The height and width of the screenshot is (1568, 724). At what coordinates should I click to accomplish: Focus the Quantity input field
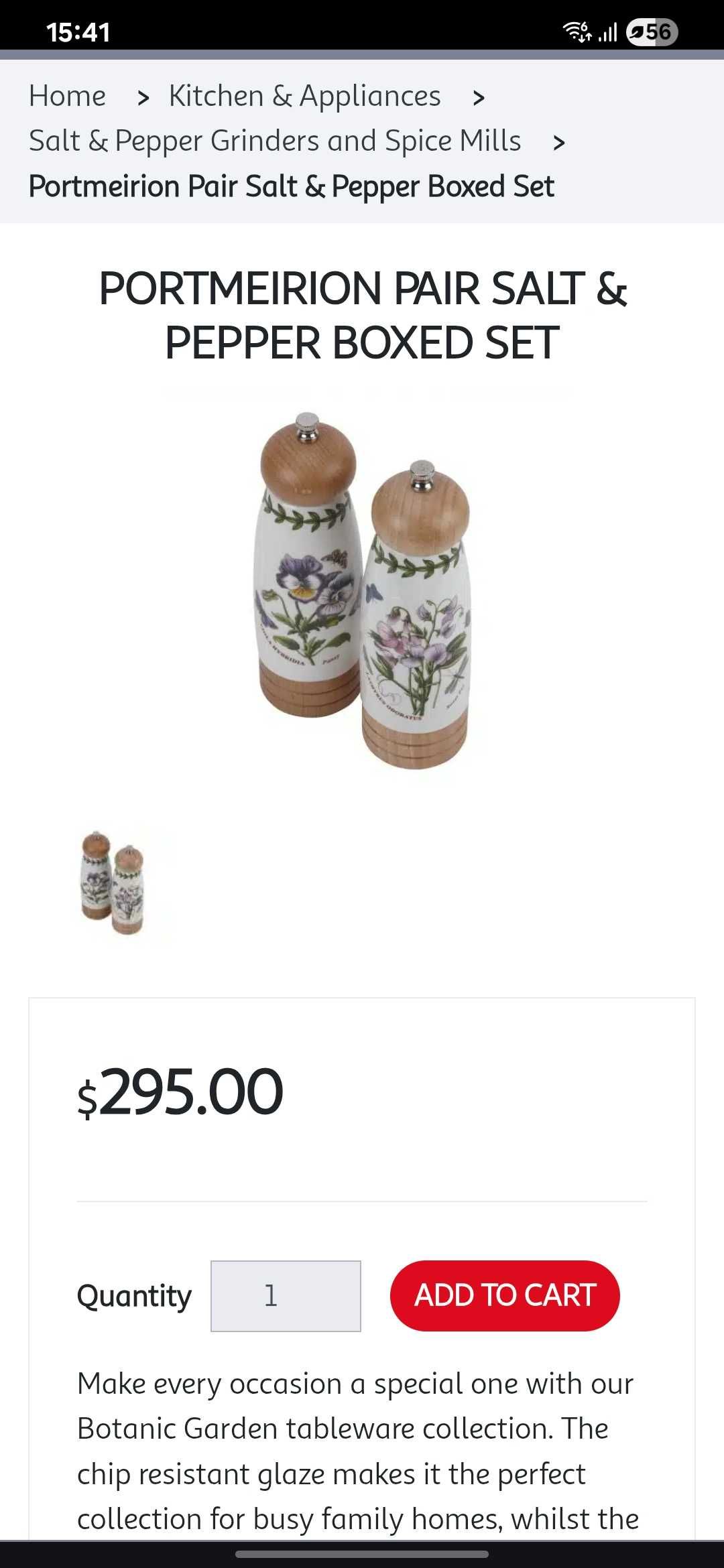pyautogui.click(x=286, y=1296)
